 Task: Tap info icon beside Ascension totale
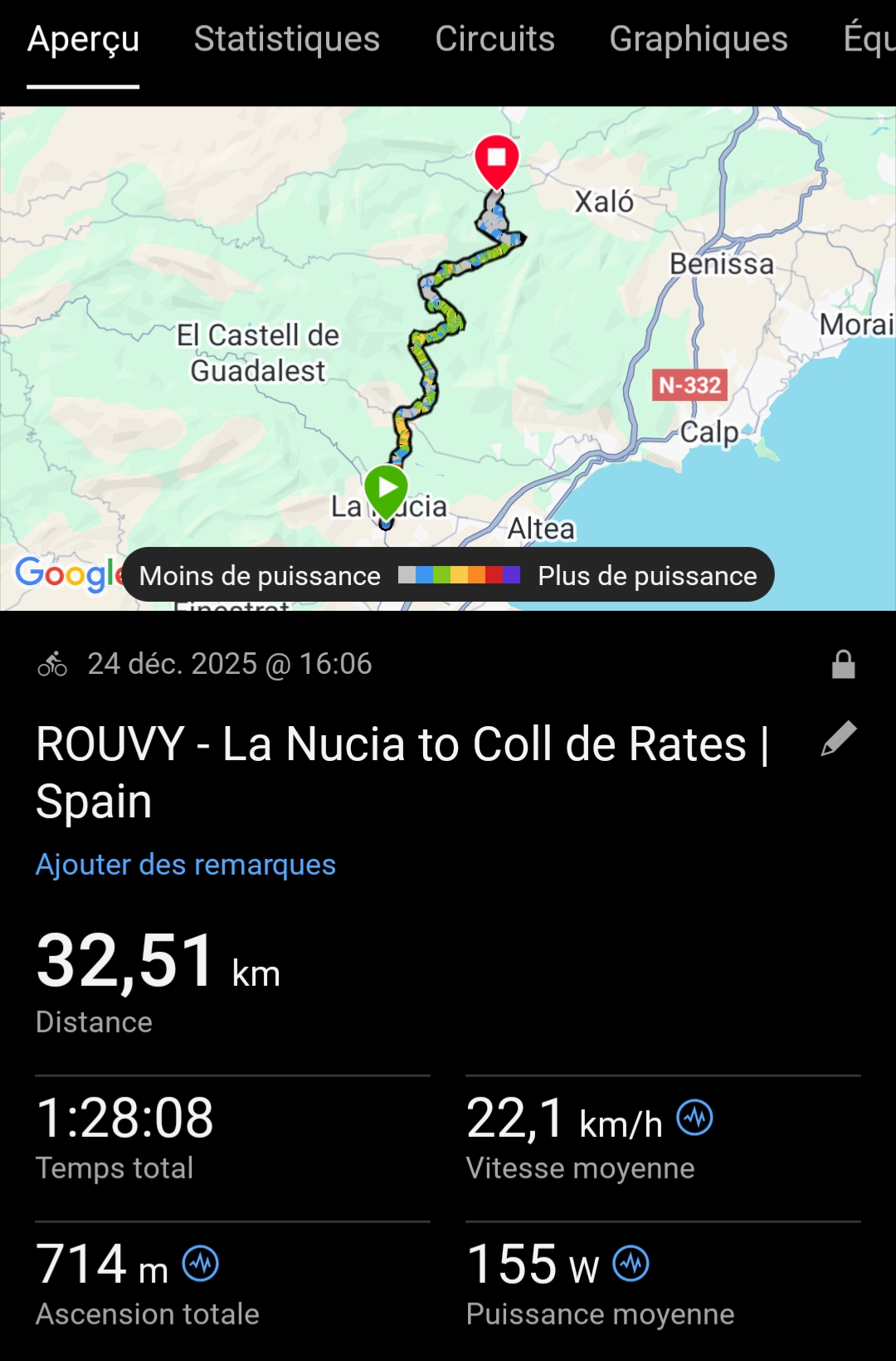[x=201, y=1264]
